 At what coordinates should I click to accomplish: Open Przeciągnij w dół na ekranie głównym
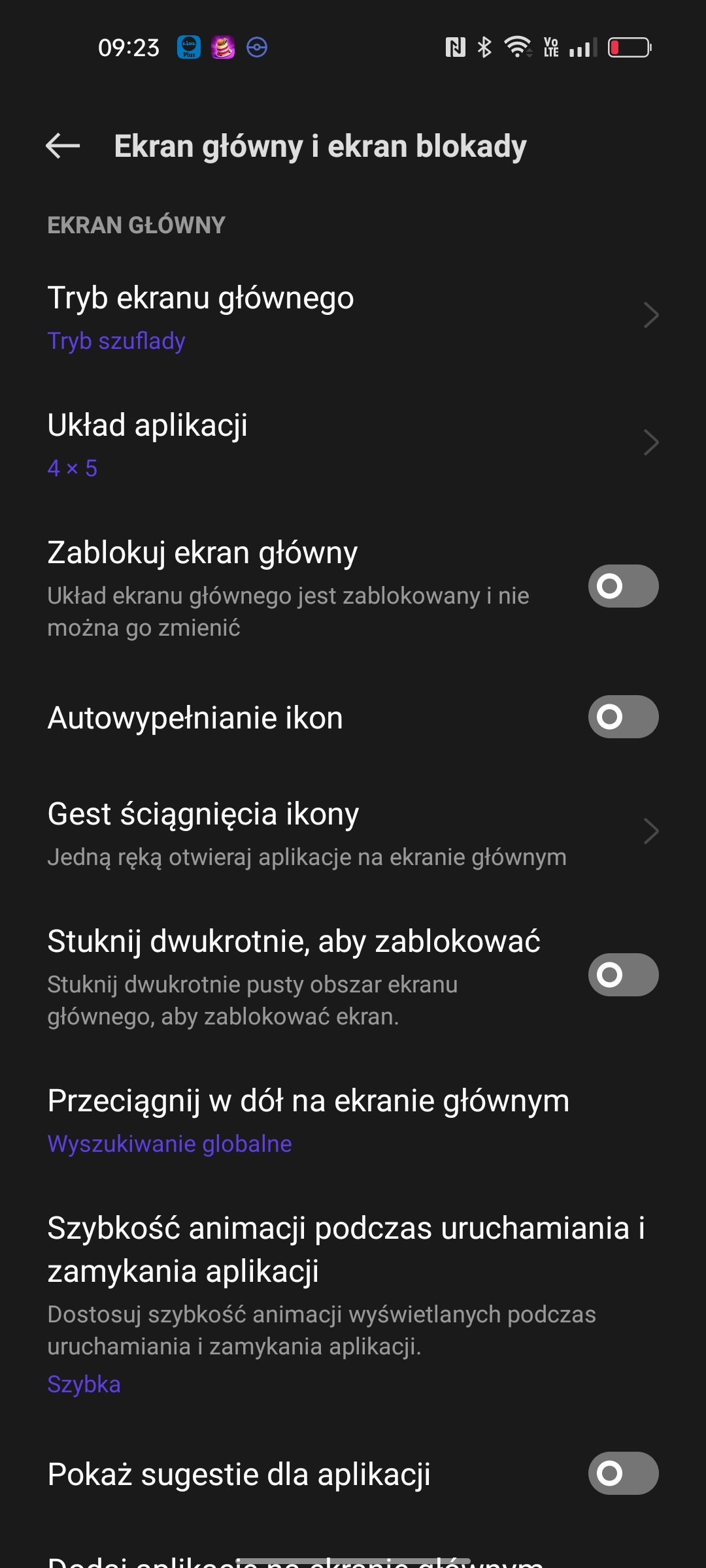tap(353, 1120)
